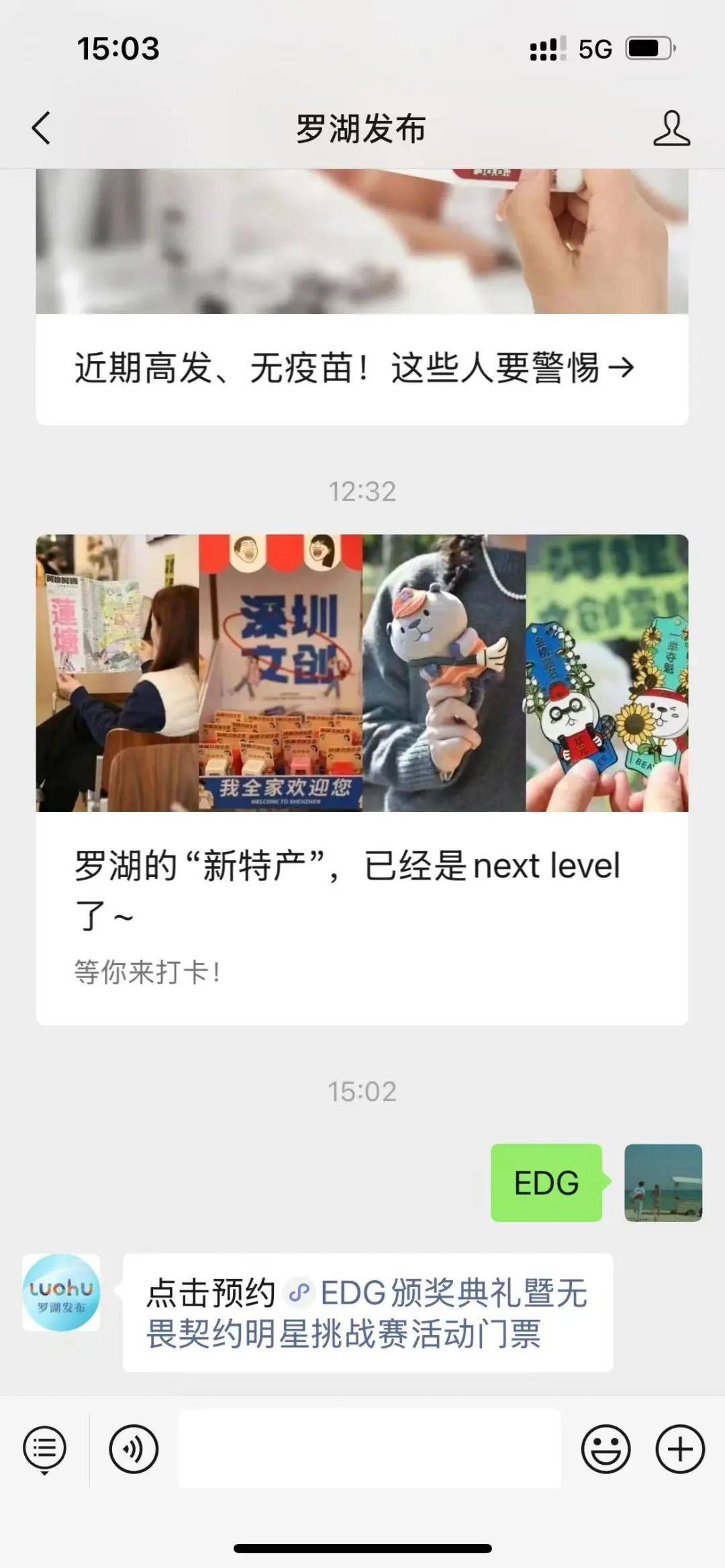
Task: Switch to the service menu list
Action: click(44, 1449)
